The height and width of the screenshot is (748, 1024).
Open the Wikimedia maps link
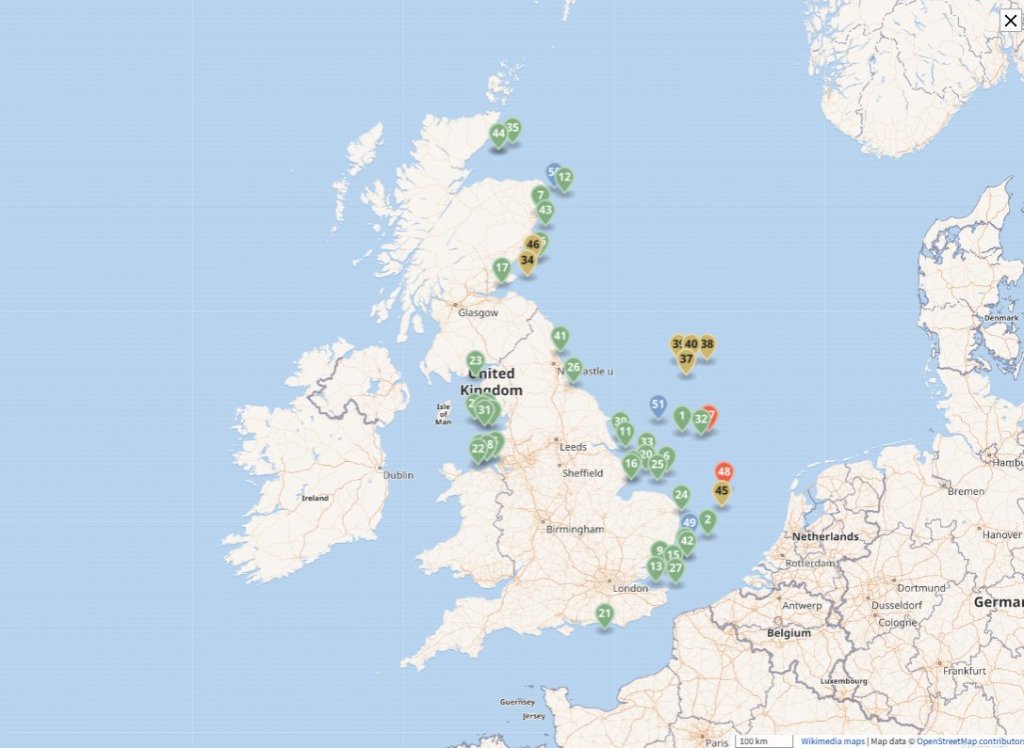coord(832,741)
